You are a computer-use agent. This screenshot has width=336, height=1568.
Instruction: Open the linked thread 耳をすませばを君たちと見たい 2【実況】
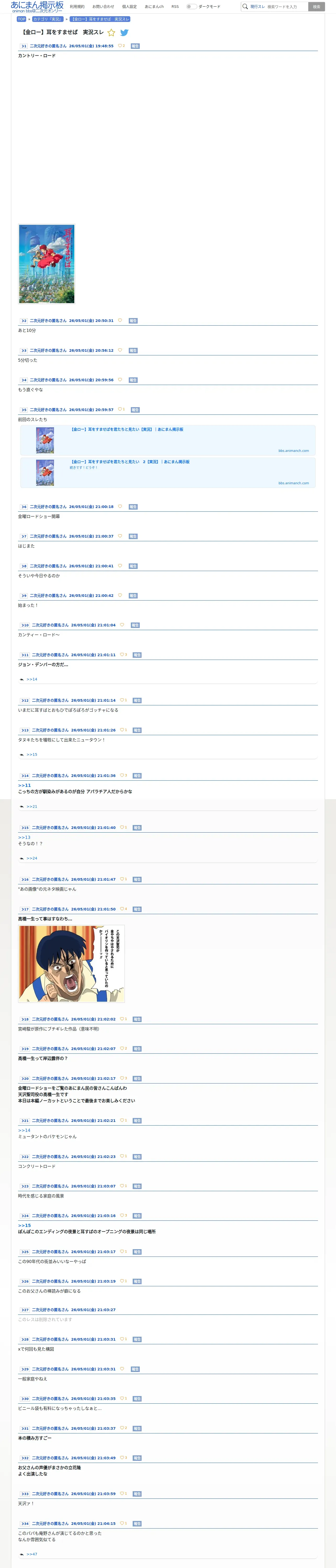pyautogui.click(x=129, y=462)
